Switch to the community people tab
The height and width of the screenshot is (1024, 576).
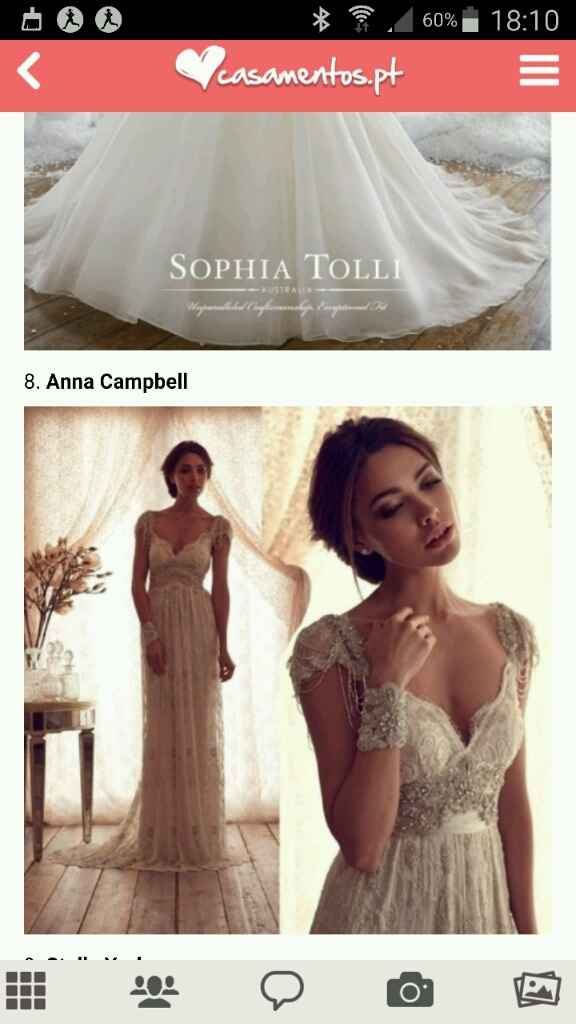click(x=154, y=991)
